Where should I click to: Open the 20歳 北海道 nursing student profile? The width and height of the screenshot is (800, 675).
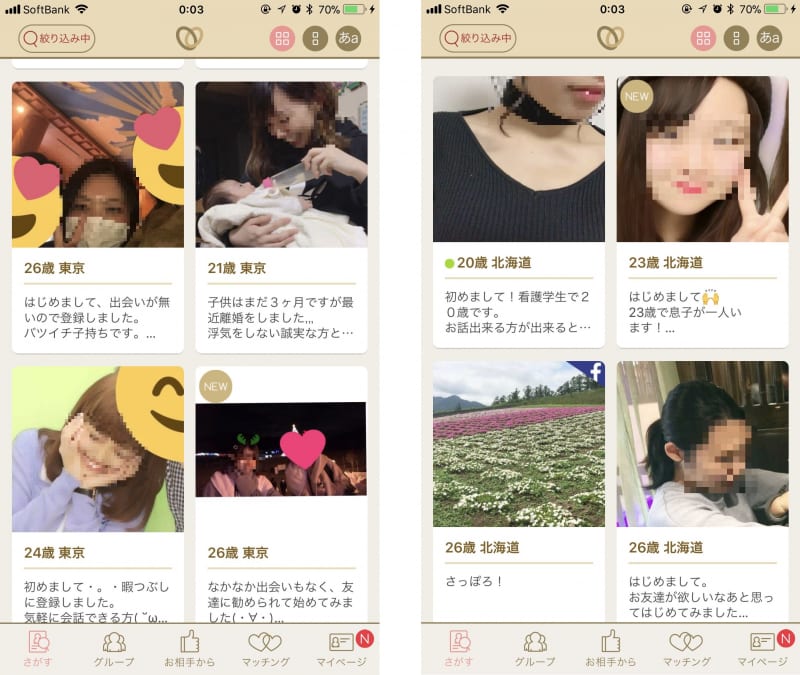(x=519, y=210)
